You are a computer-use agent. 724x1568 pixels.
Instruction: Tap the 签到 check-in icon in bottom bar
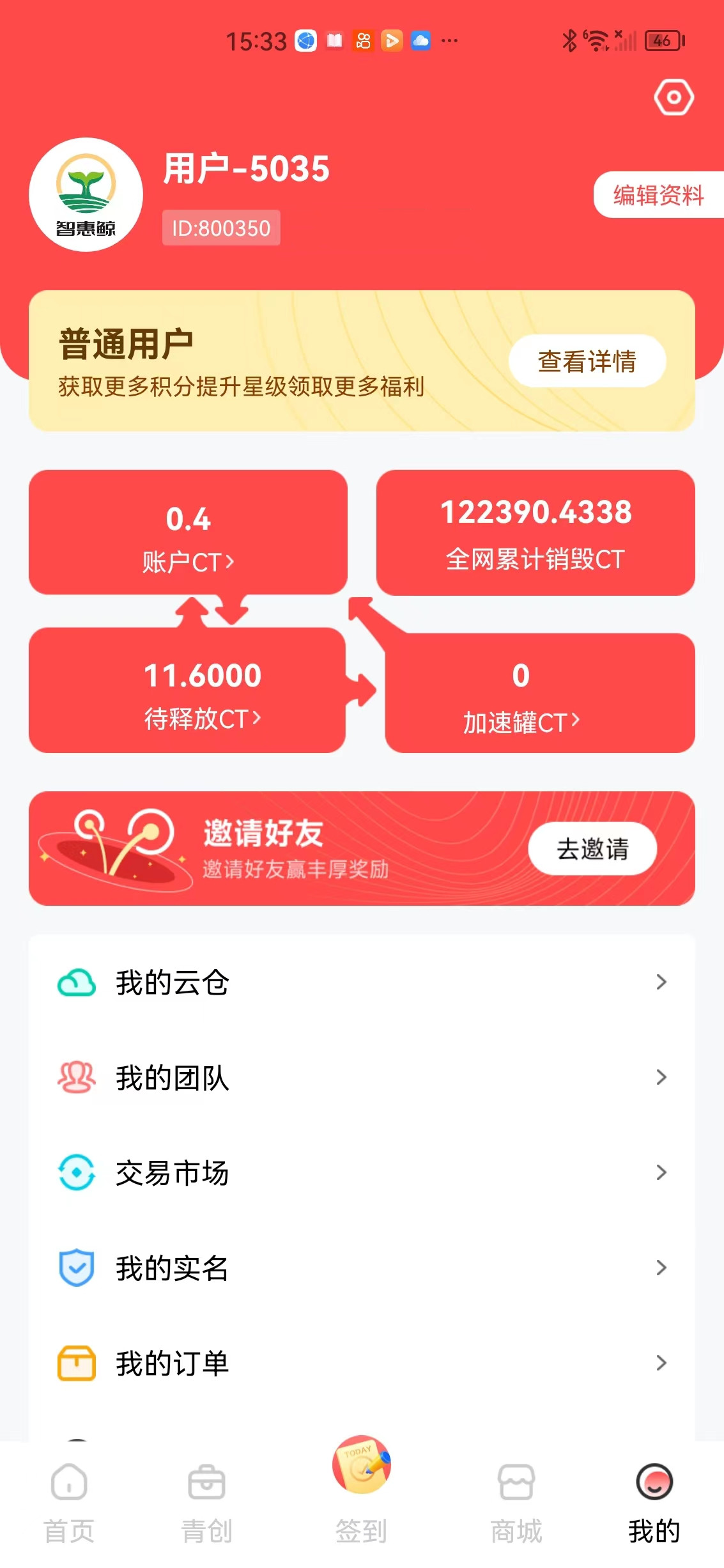(362, 1464)
